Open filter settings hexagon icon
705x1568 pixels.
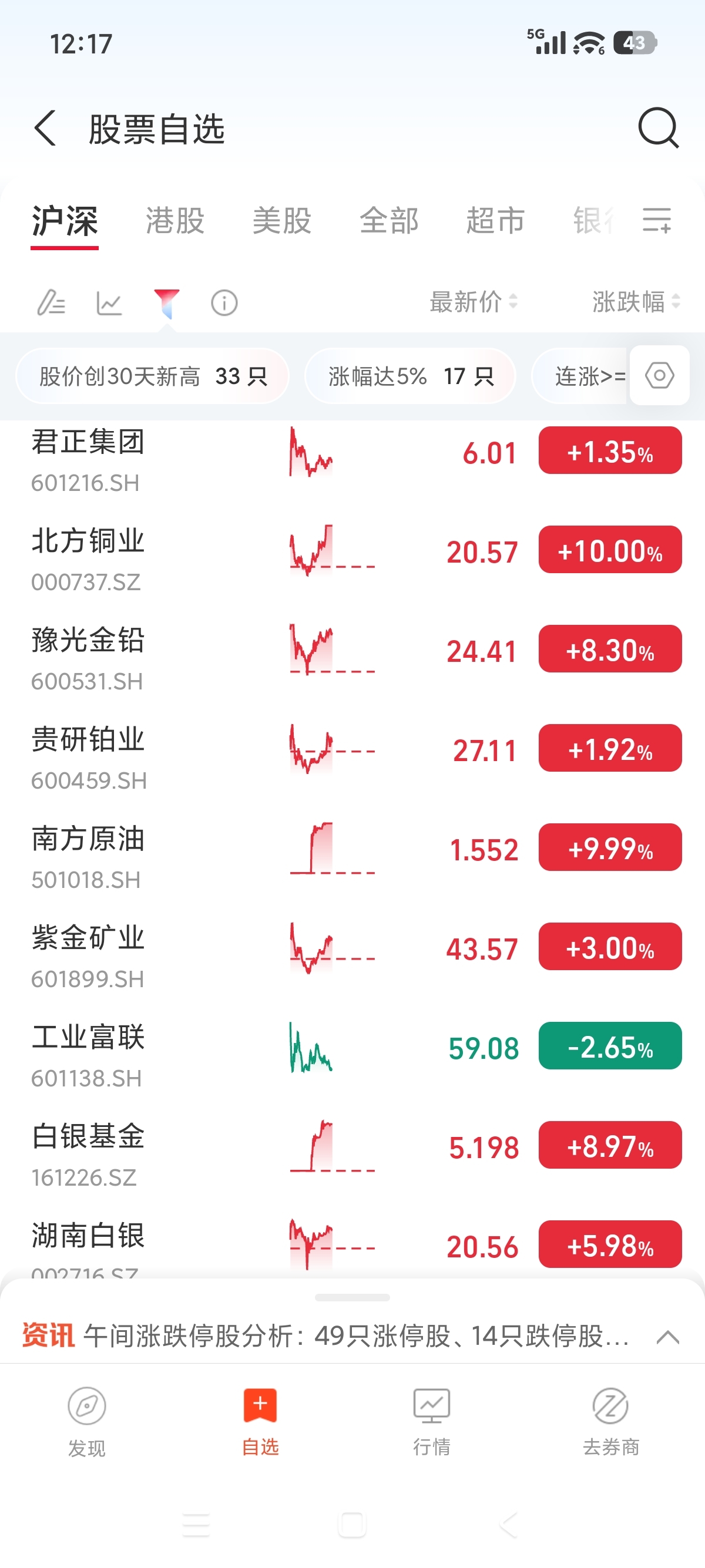(659, 375)
